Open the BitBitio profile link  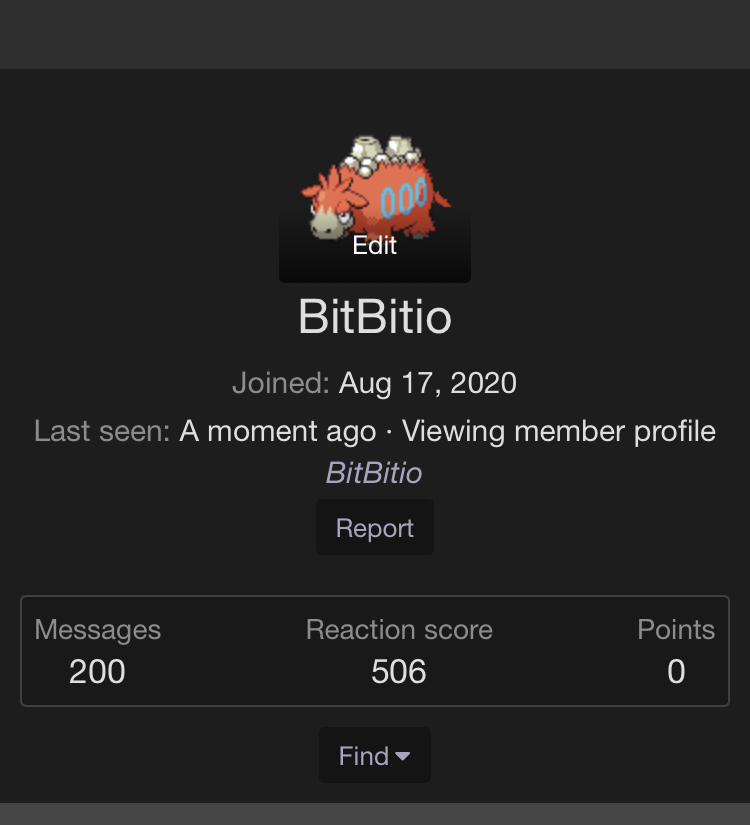pyautogui.click(x=374, y=473)
